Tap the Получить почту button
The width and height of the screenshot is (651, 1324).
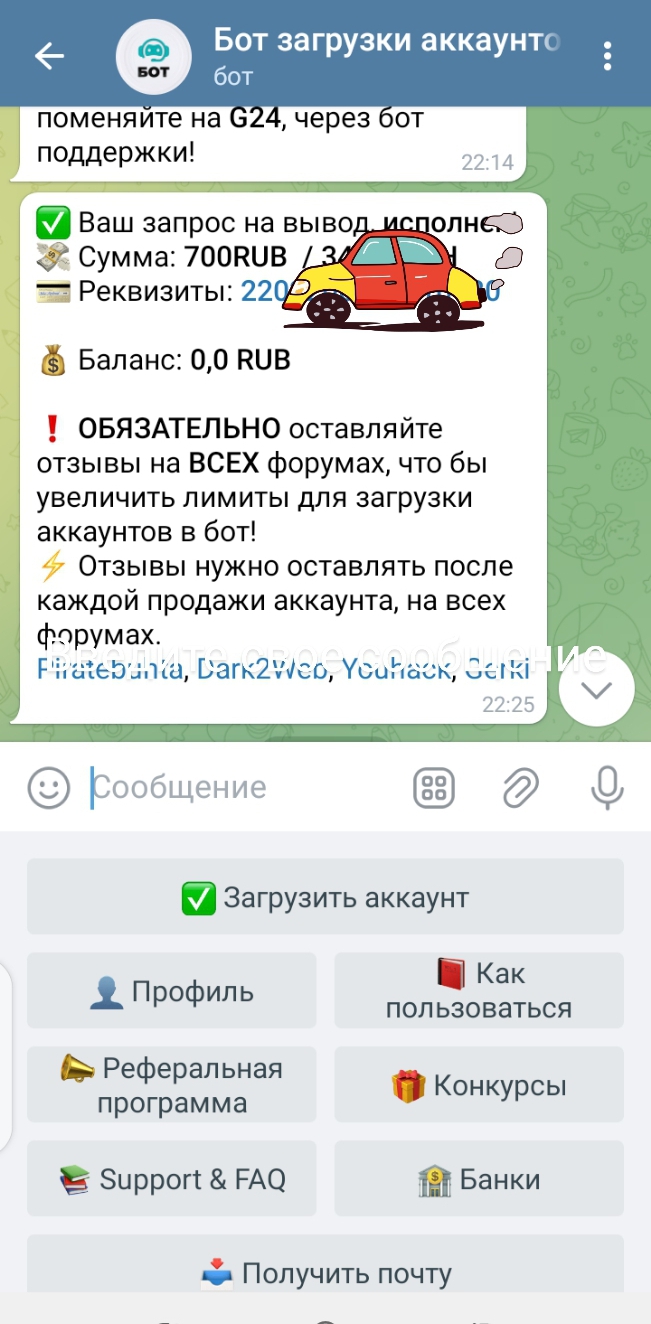tap(325, 1272)
